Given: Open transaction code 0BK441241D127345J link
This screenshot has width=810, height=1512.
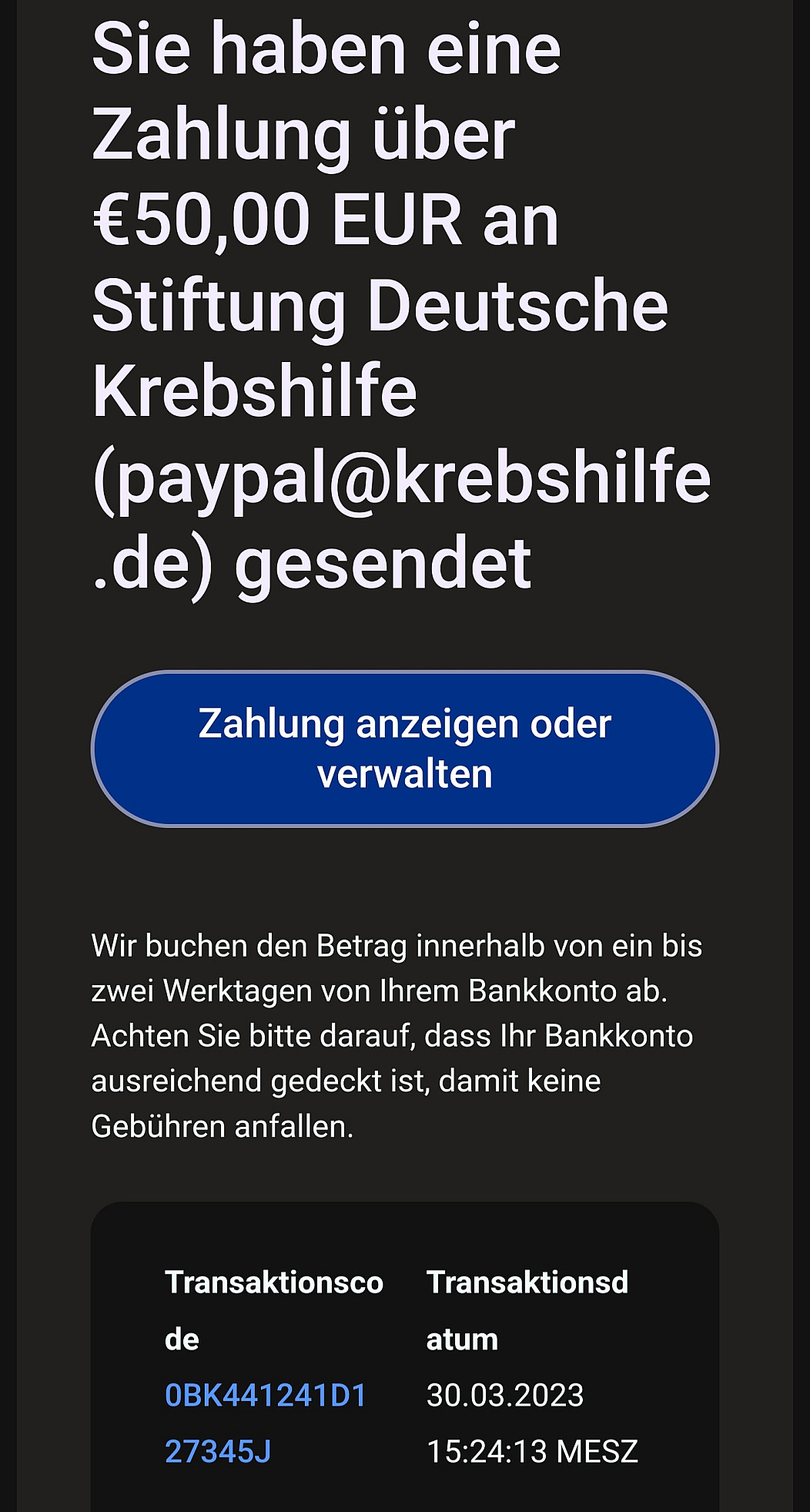Looking at the screenshot, I should 265,1396.
